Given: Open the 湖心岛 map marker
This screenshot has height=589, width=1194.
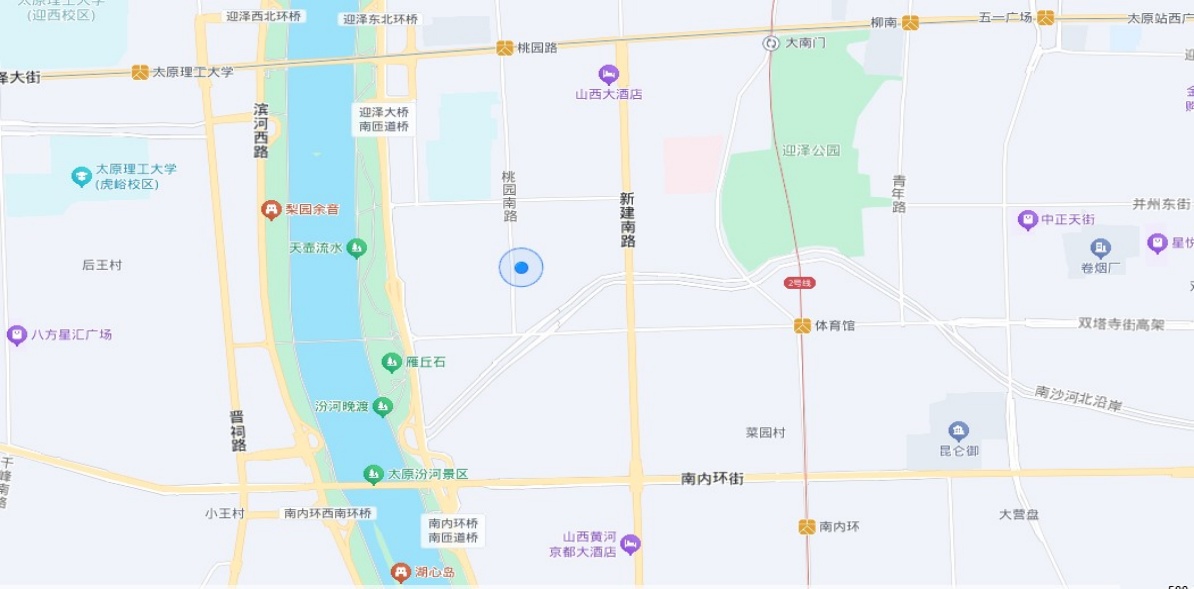Looking at the screenshot, I should 401,573.
